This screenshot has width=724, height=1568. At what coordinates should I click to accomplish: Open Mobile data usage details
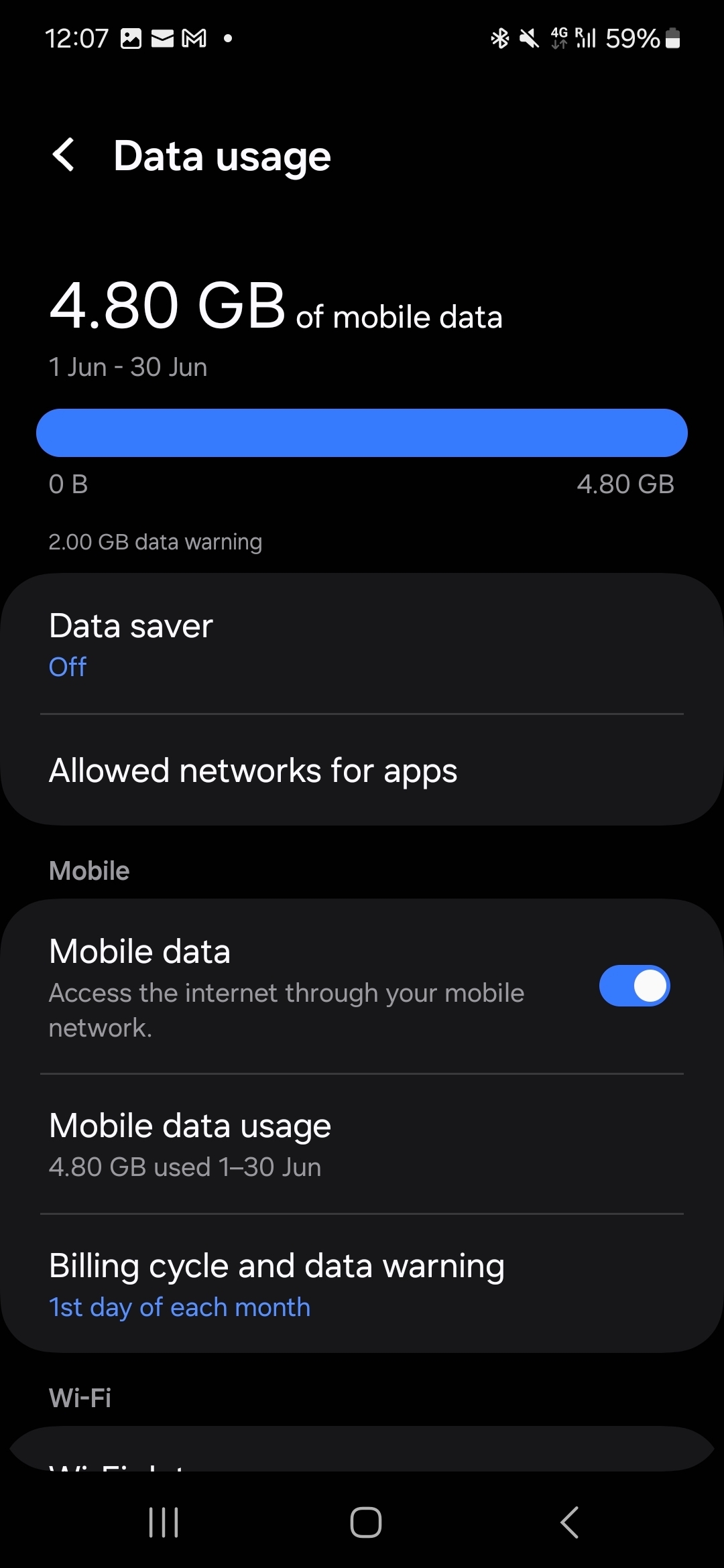click(362, 1144)
